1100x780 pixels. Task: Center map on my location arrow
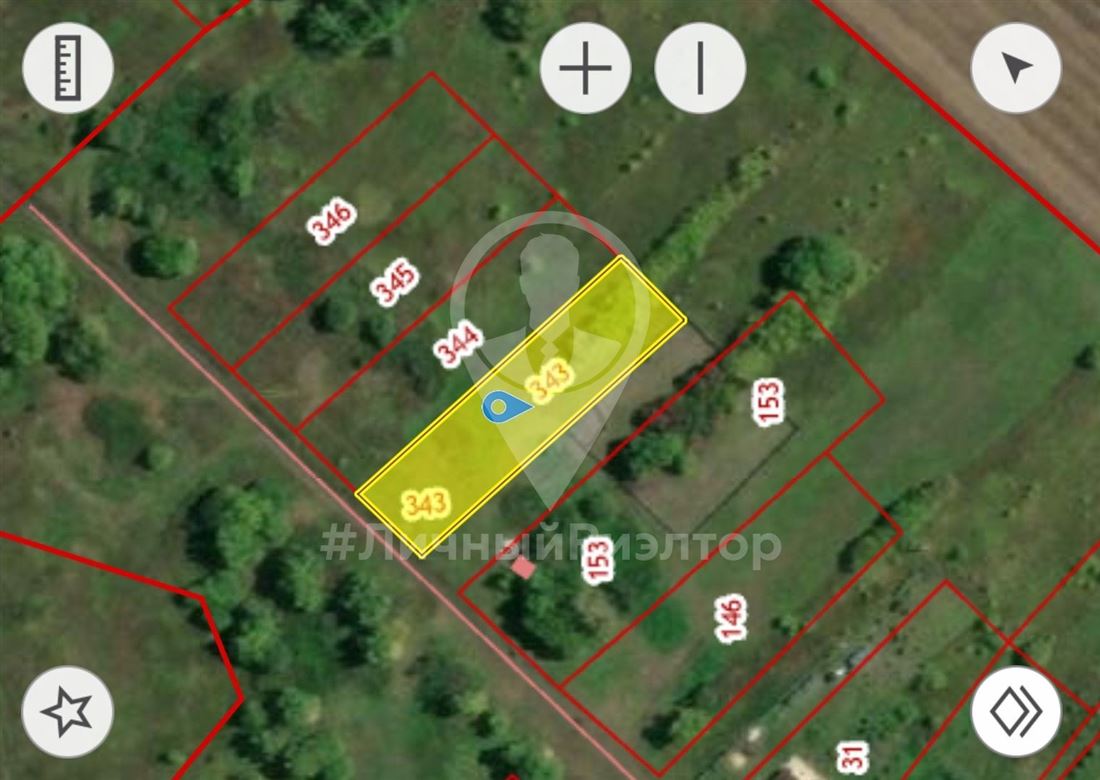[x=1016, y=67]
